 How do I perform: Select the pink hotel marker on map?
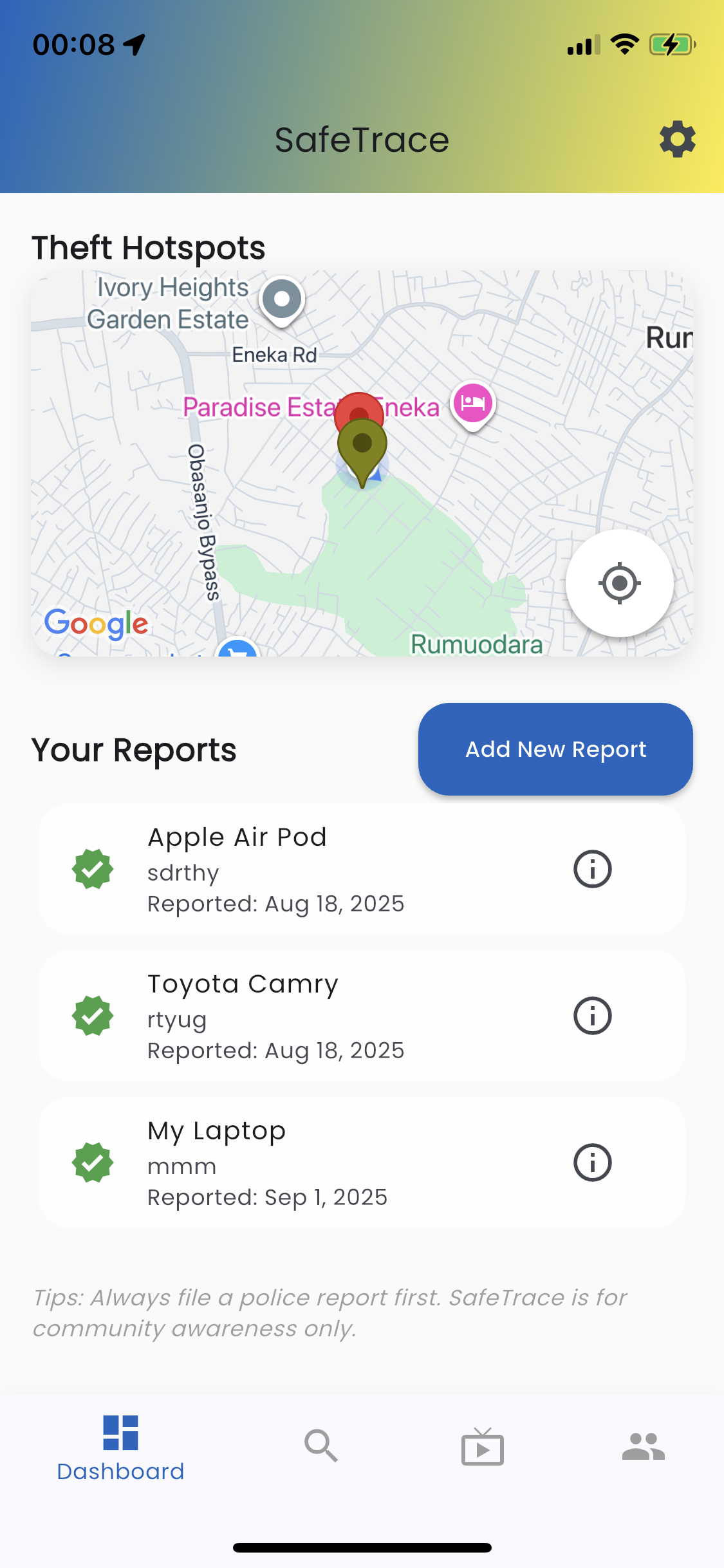473,404
